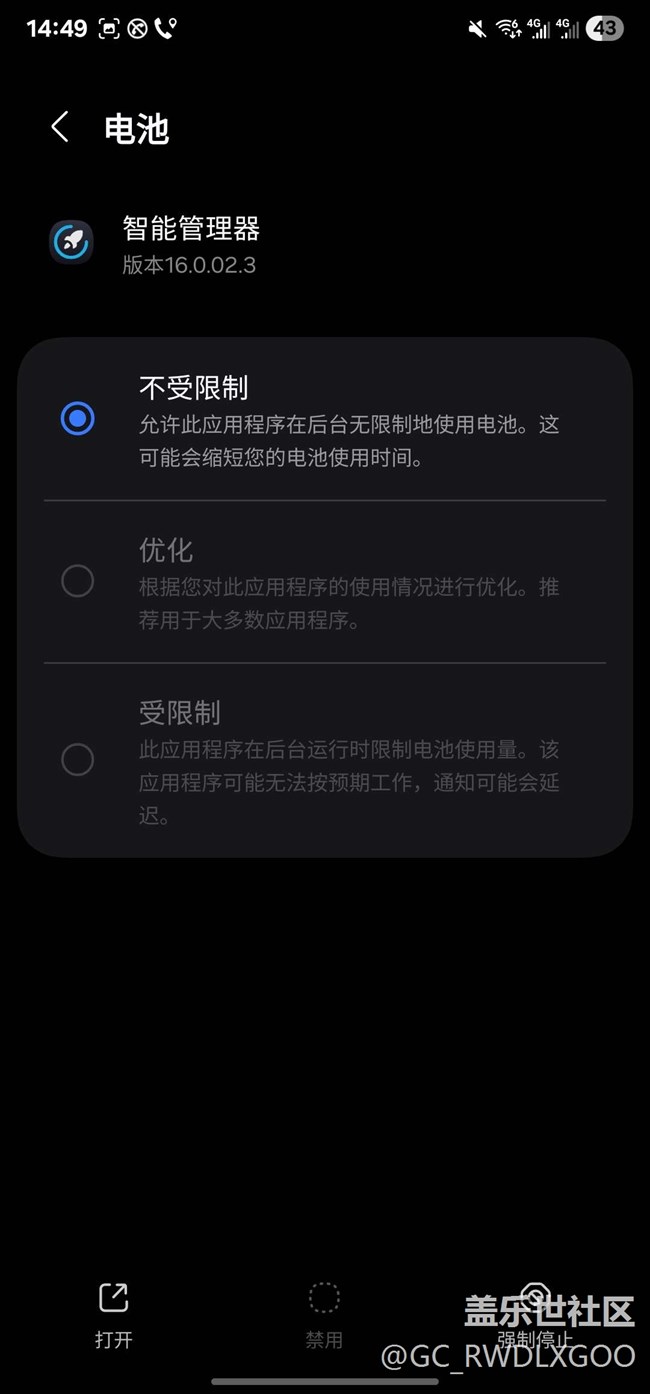Choose the 优化 battery option
The image size is (650, 1394).
(x=78, y=581)
